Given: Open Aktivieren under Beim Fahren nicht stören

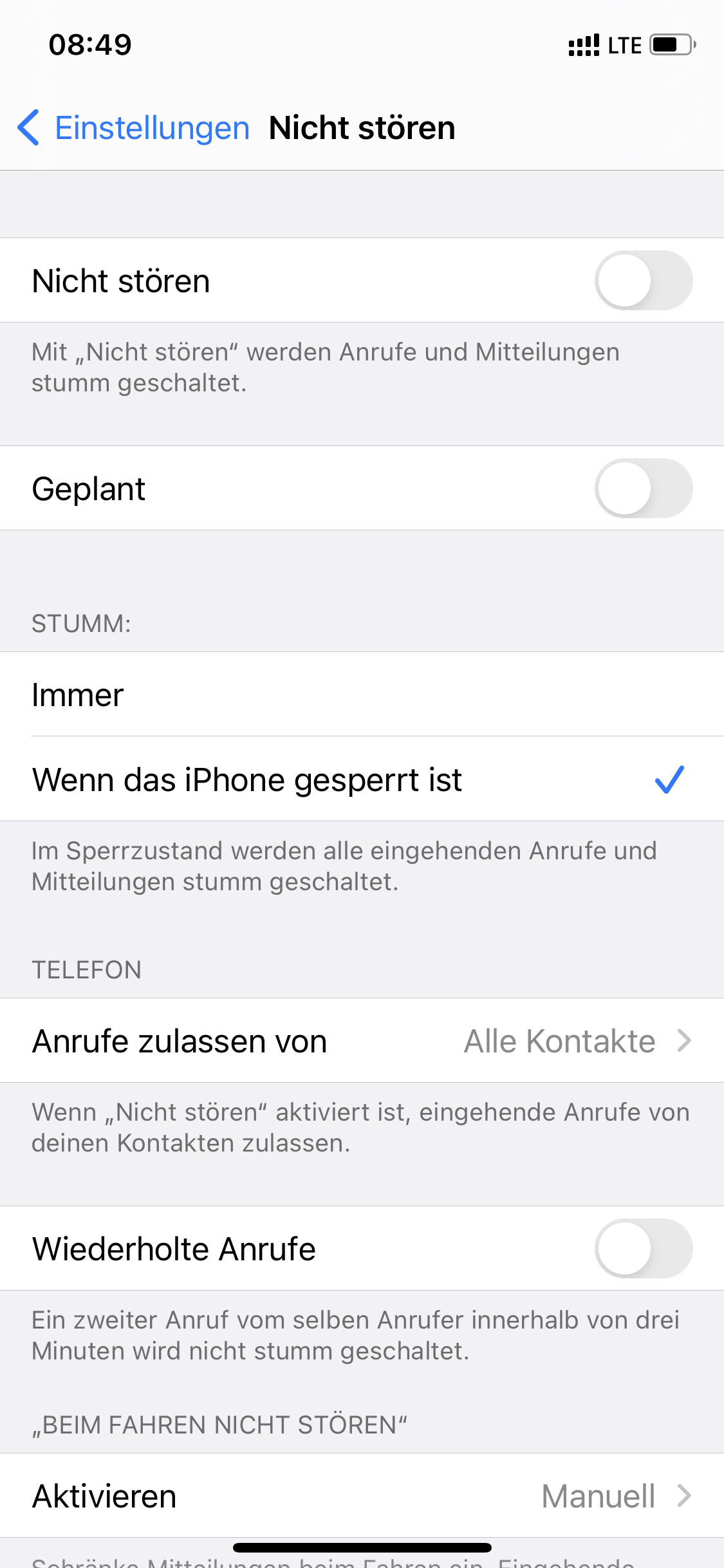Looking at the screenshot, I should pos(362,1495).
